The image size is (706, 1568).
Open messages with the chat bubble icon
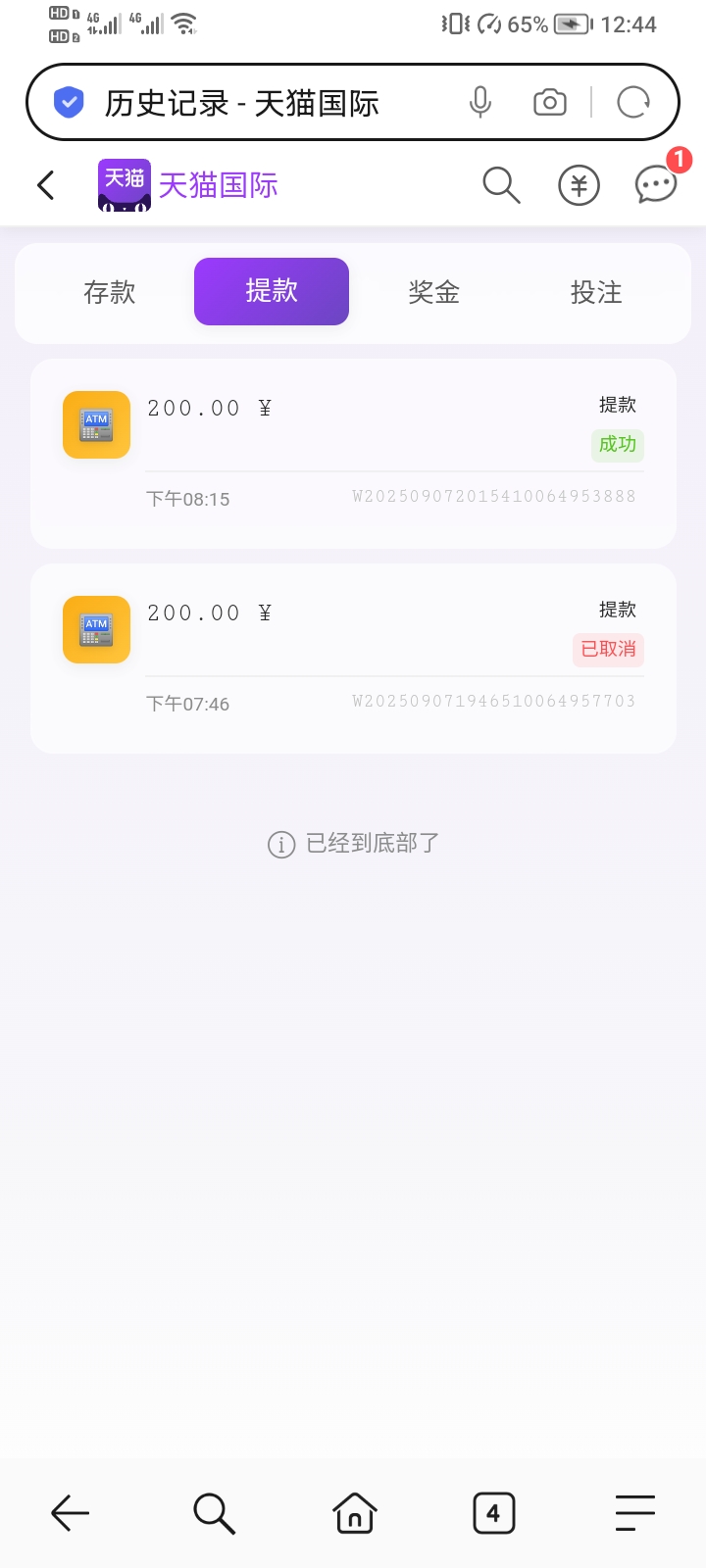656,185
